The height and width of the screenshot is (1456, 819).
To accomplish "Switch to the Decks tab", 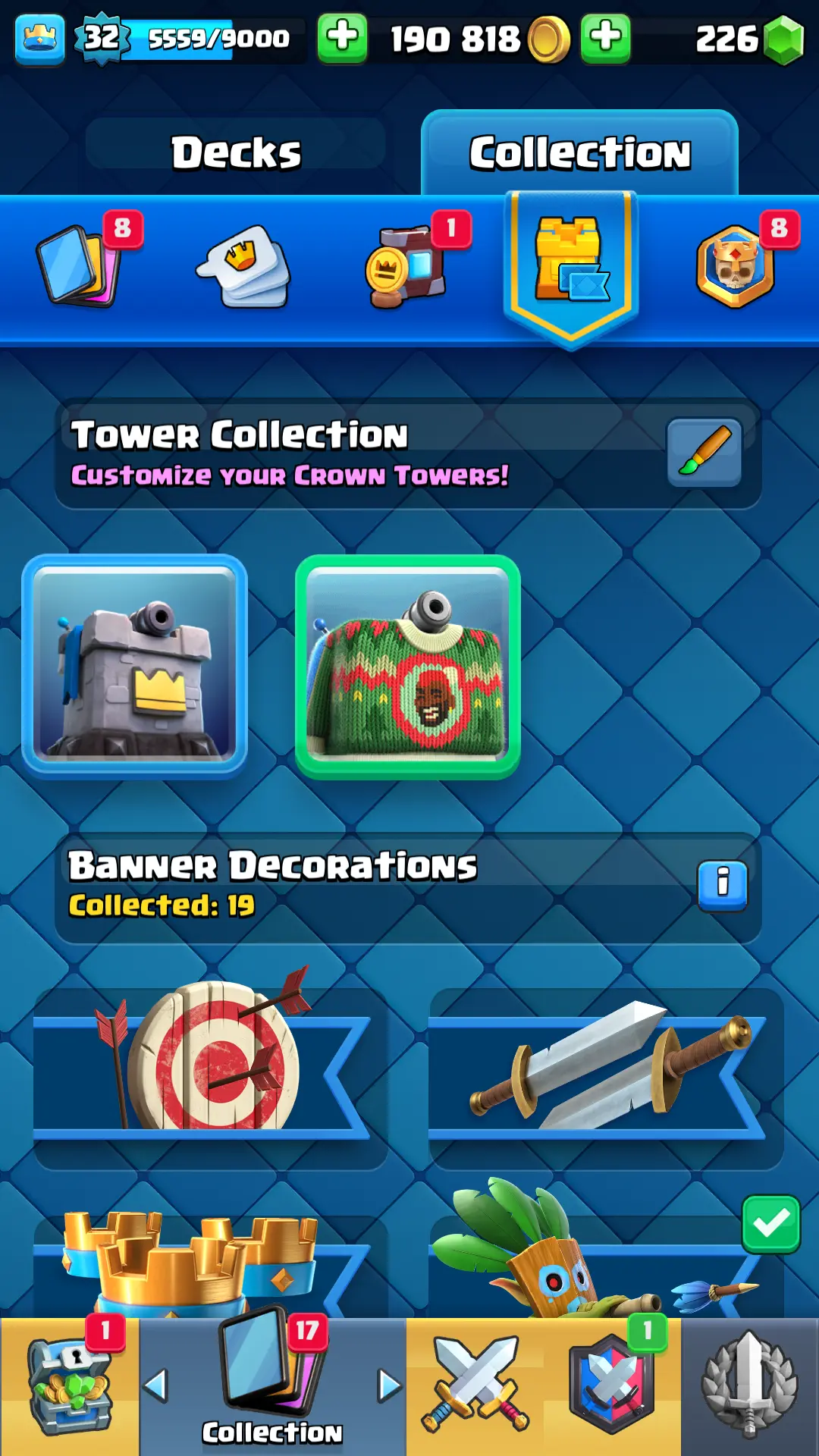I will coord(236,152).
